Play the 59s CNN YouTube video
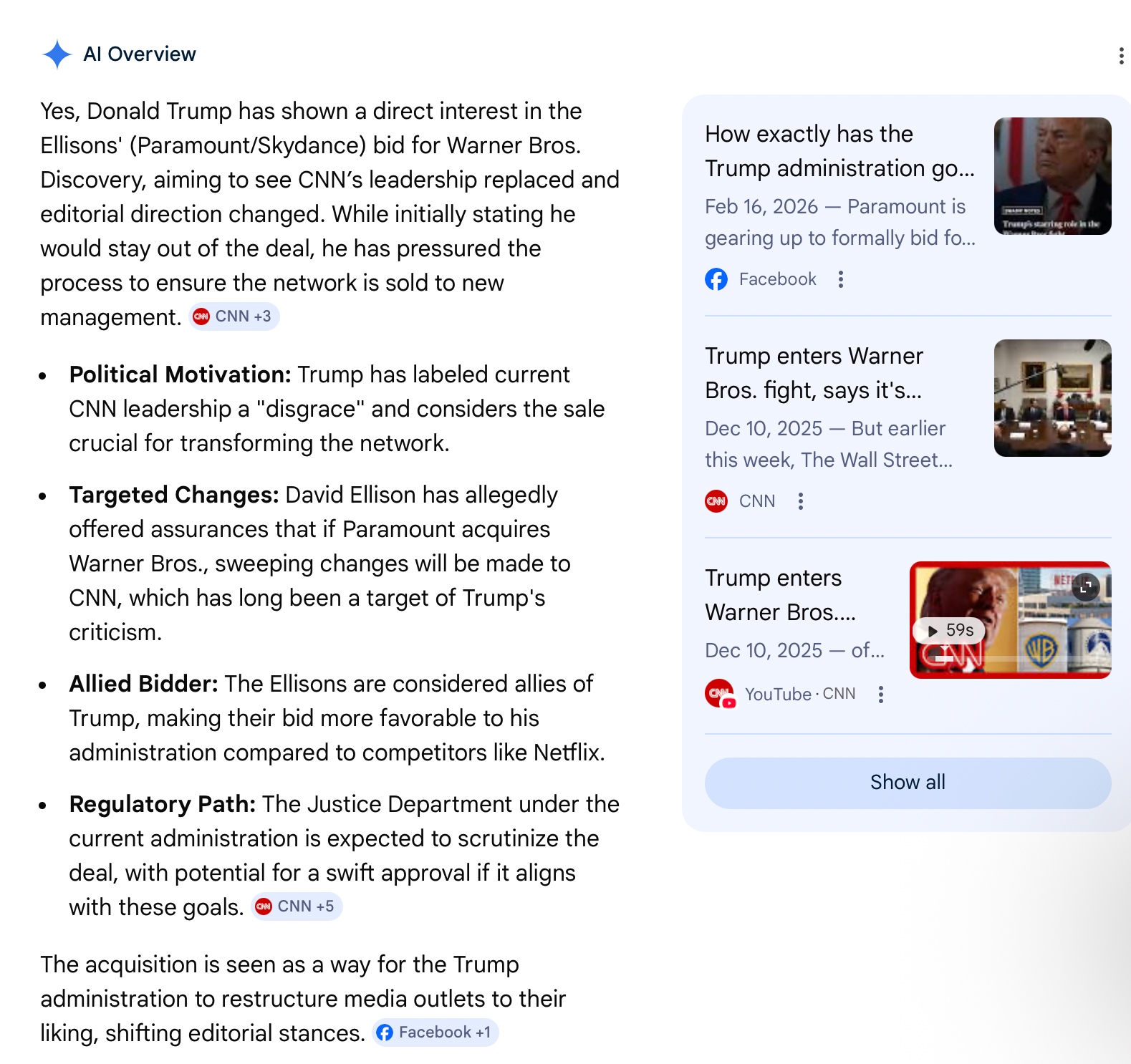 click(x=949, y=630)
